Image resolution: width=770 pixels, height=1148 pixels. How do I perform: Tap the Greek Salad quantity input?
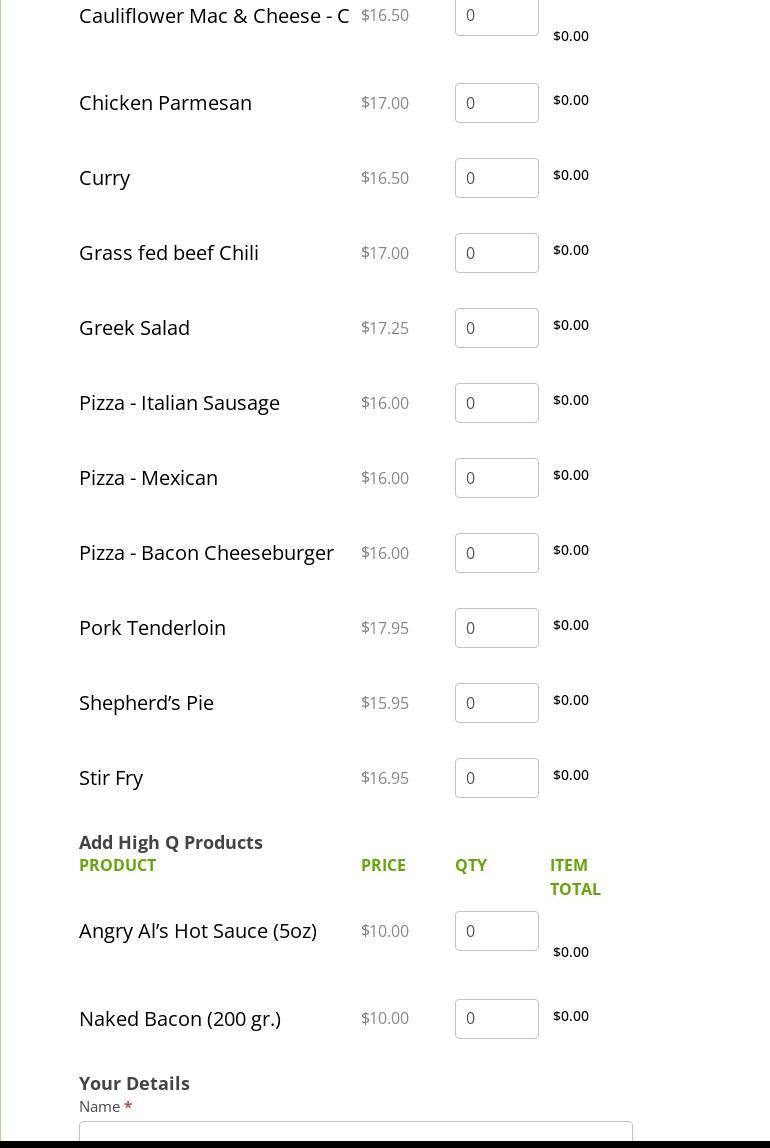pos(496,328)
